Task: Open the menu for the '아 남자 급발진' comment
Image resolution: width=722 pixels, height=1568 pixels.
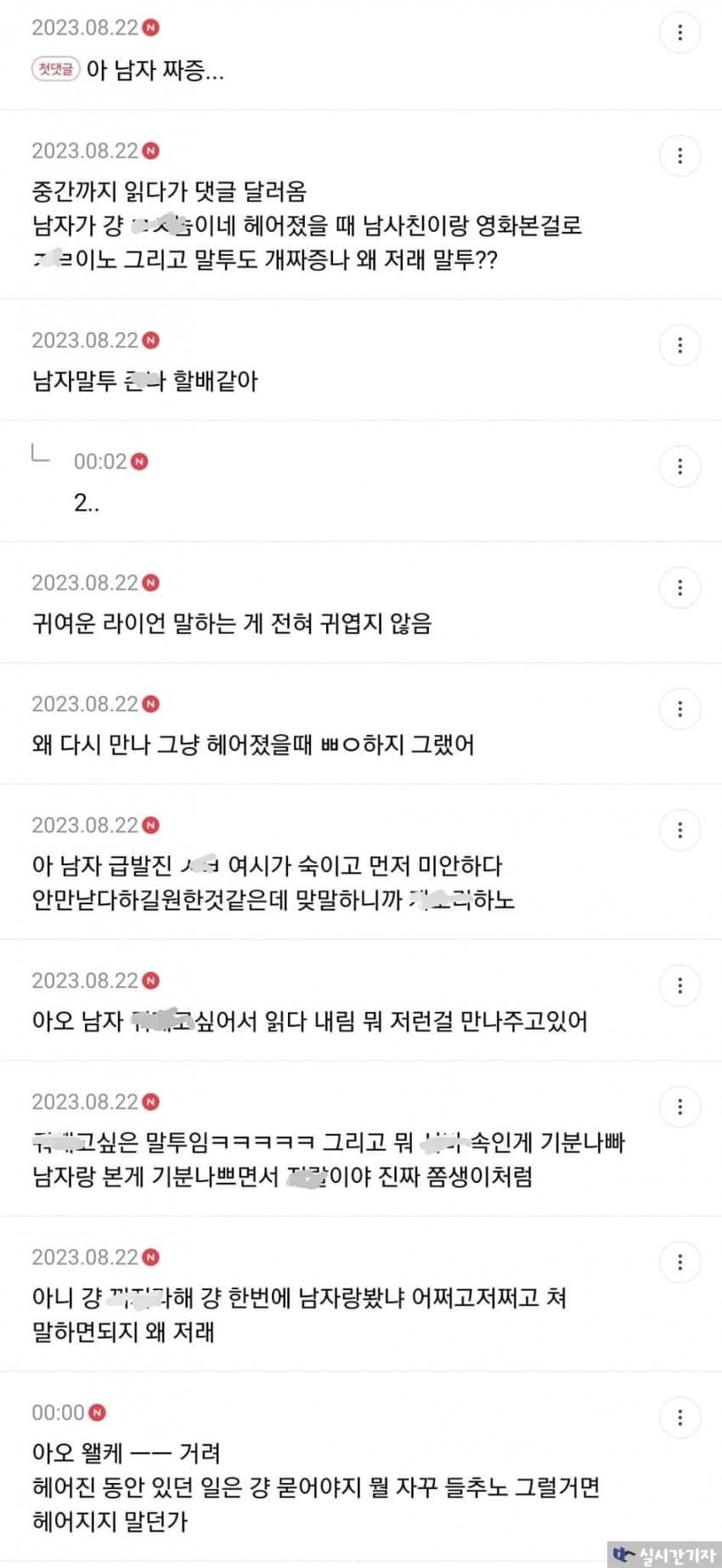Action: [680, 830]
